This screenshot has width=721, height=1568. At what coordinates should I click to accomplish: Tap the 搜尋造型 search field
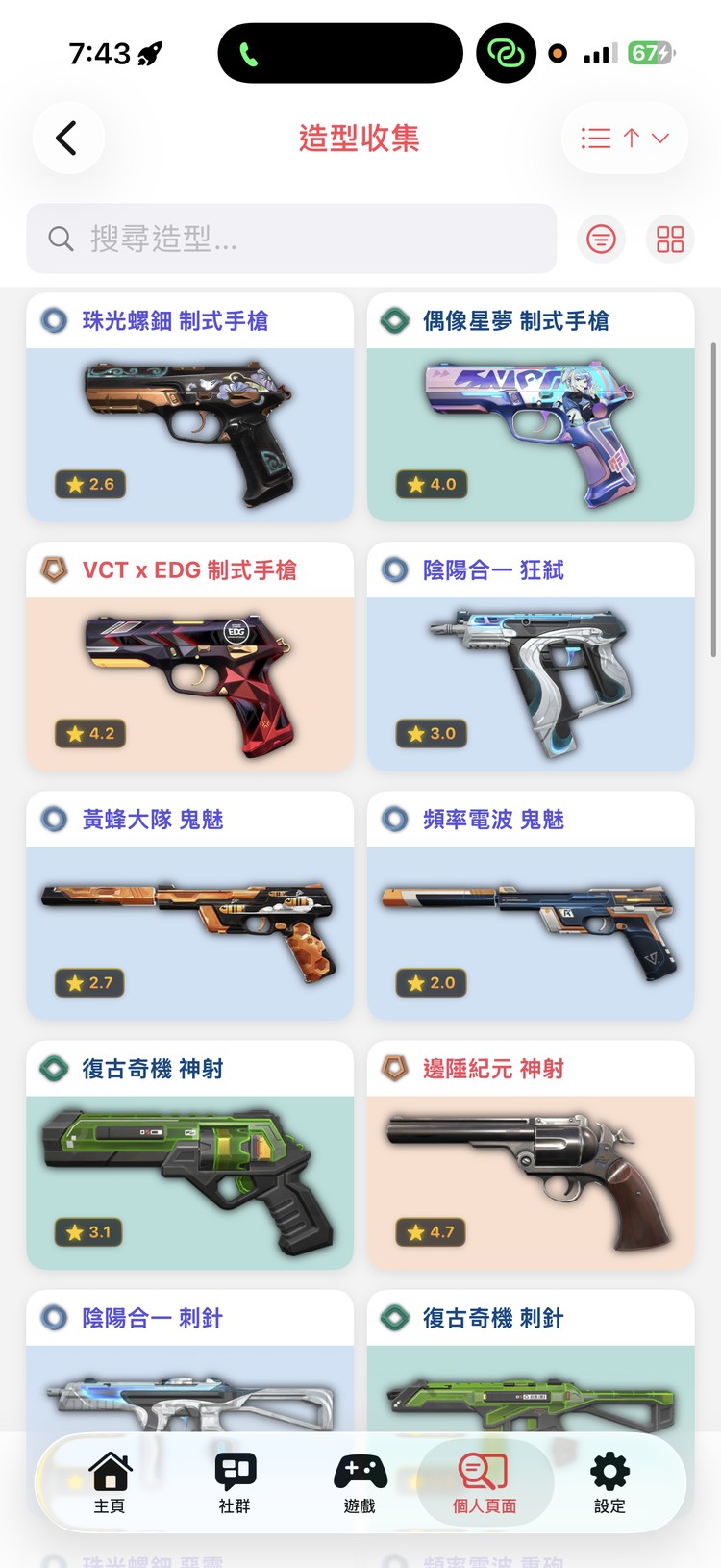pos(288,239)
